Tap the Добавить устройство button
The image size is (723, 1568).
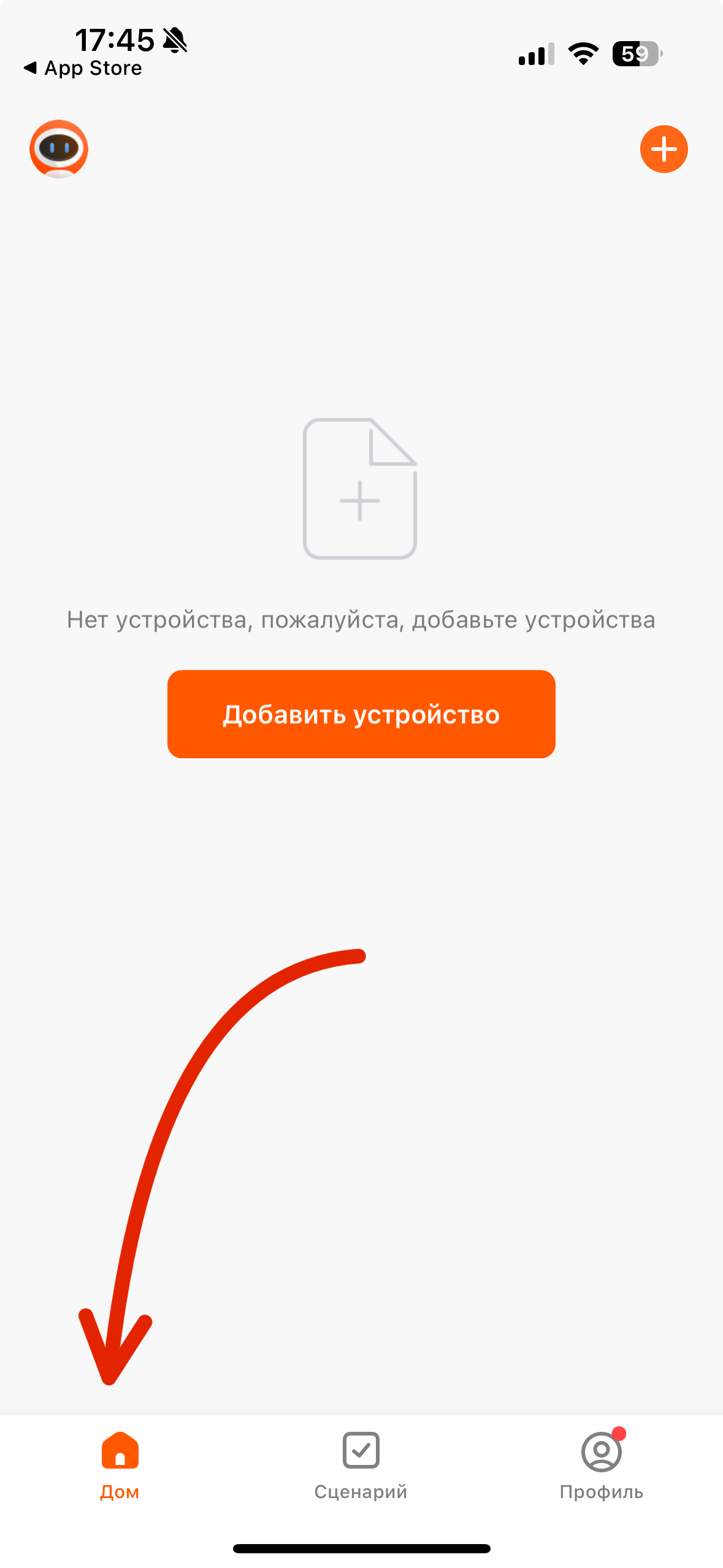(361, 714)
